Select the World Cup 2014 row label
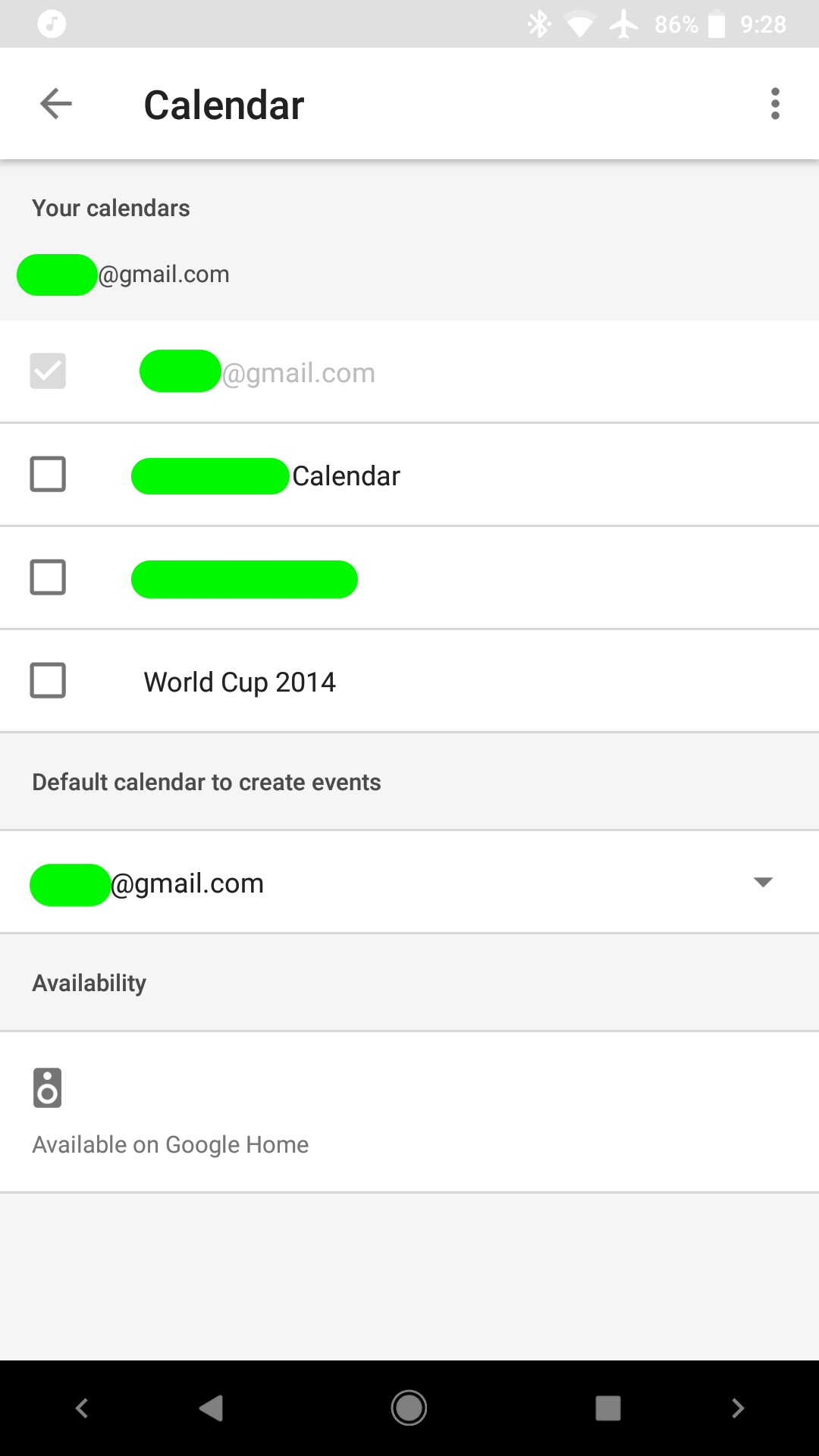The height and width of the screenshot is (1456, 819). tap(240, 681)
